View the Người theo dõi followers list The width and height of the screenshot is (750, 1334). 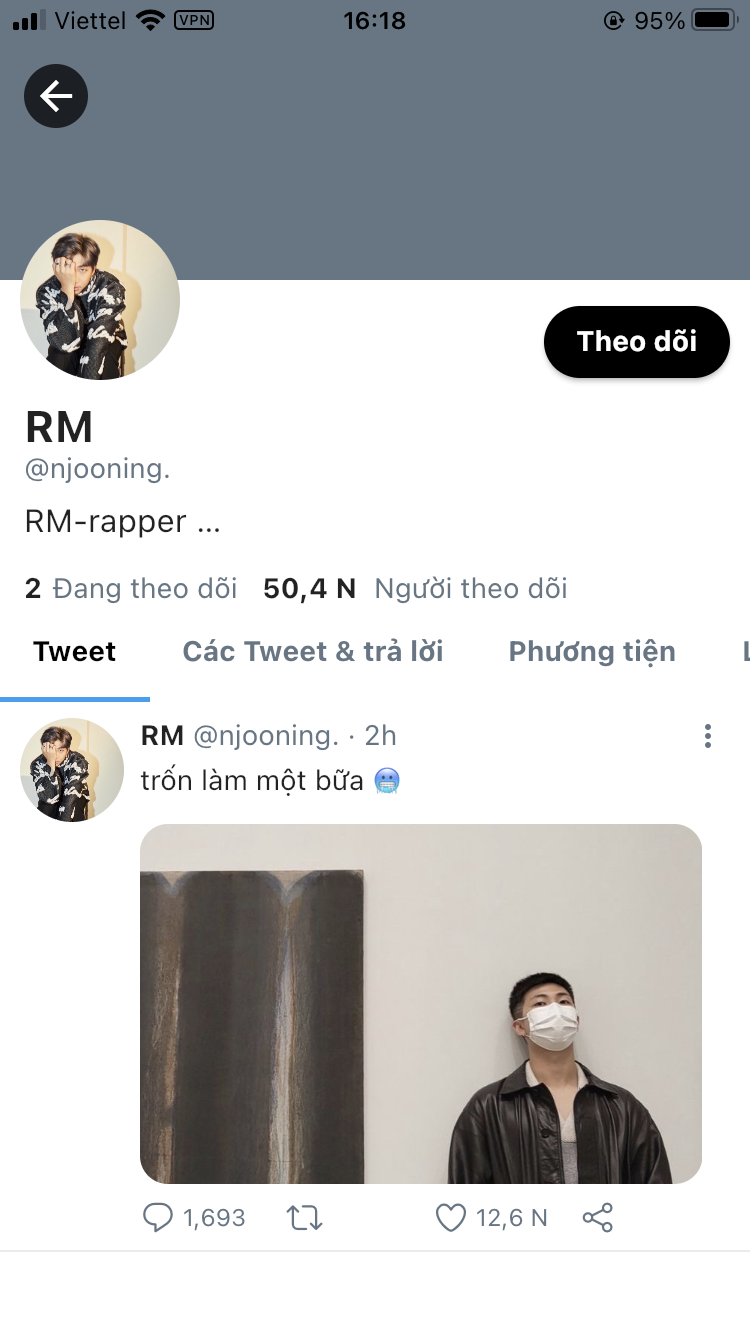click(415, 589)
